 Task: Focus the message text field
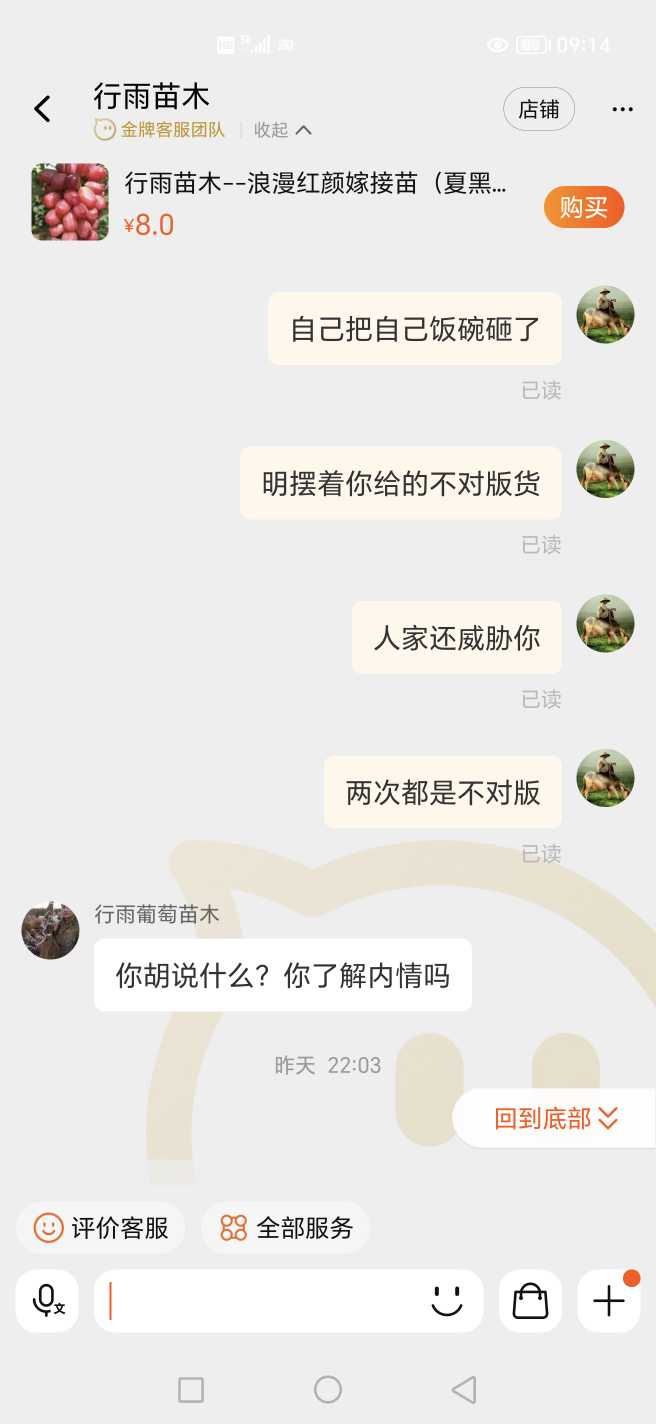pos(265,1301)
